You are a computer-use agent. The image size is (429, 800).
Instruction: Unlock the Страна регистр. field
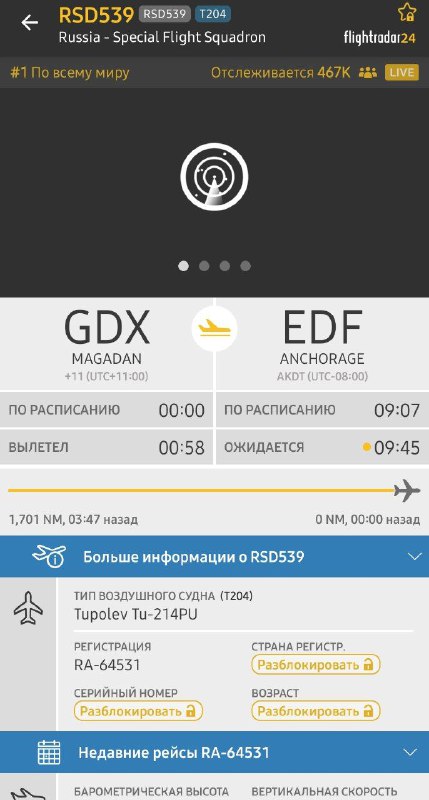316,665
